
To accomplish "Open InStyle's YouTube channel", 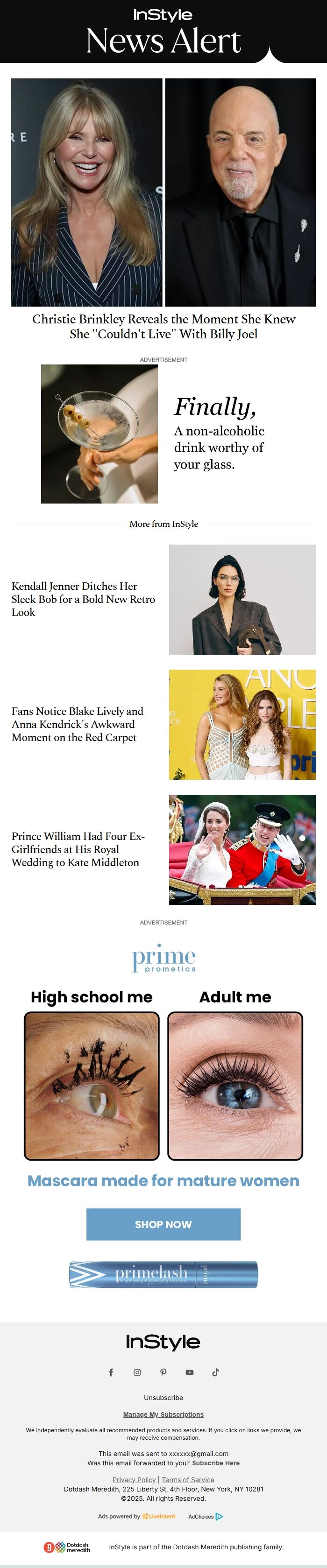I will [189, 1372].
